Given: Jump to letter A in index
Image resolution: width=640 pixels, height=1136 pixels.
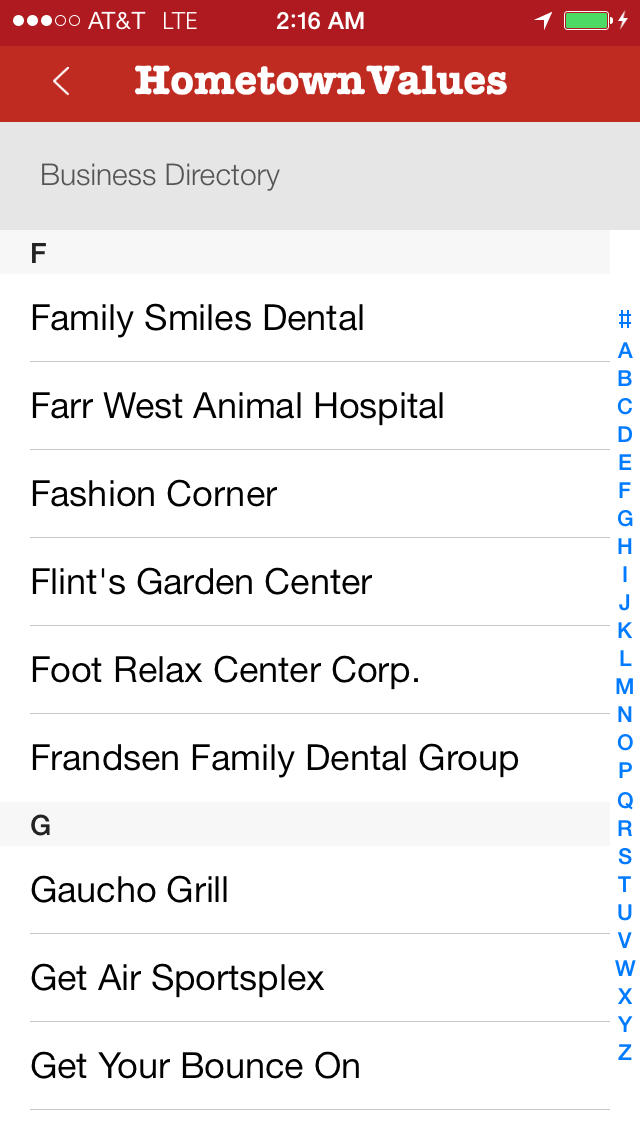Looking at the screenshot, I should (x=625, y=351).
